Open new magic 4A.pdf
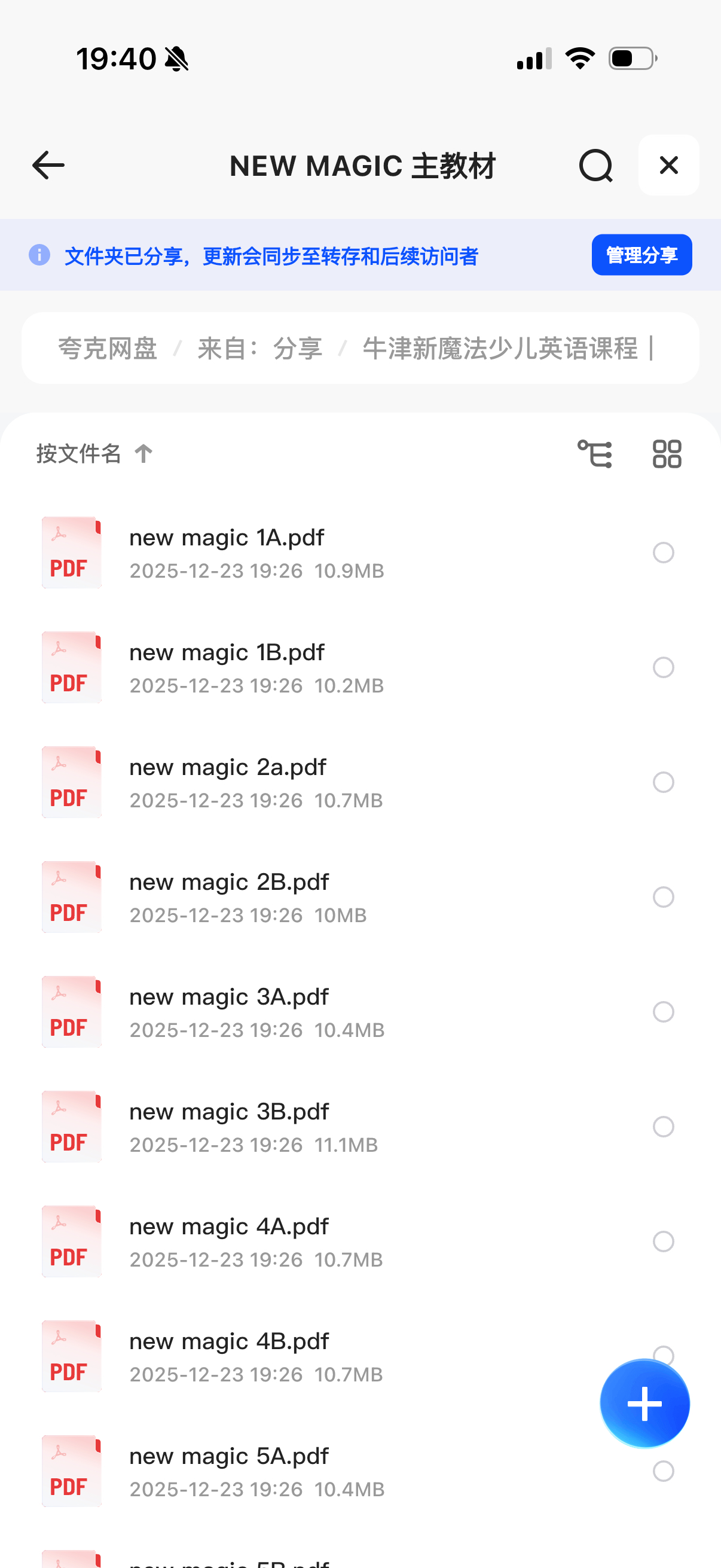Viewport: 721px width, 1568px height. tap(229, 1227)
